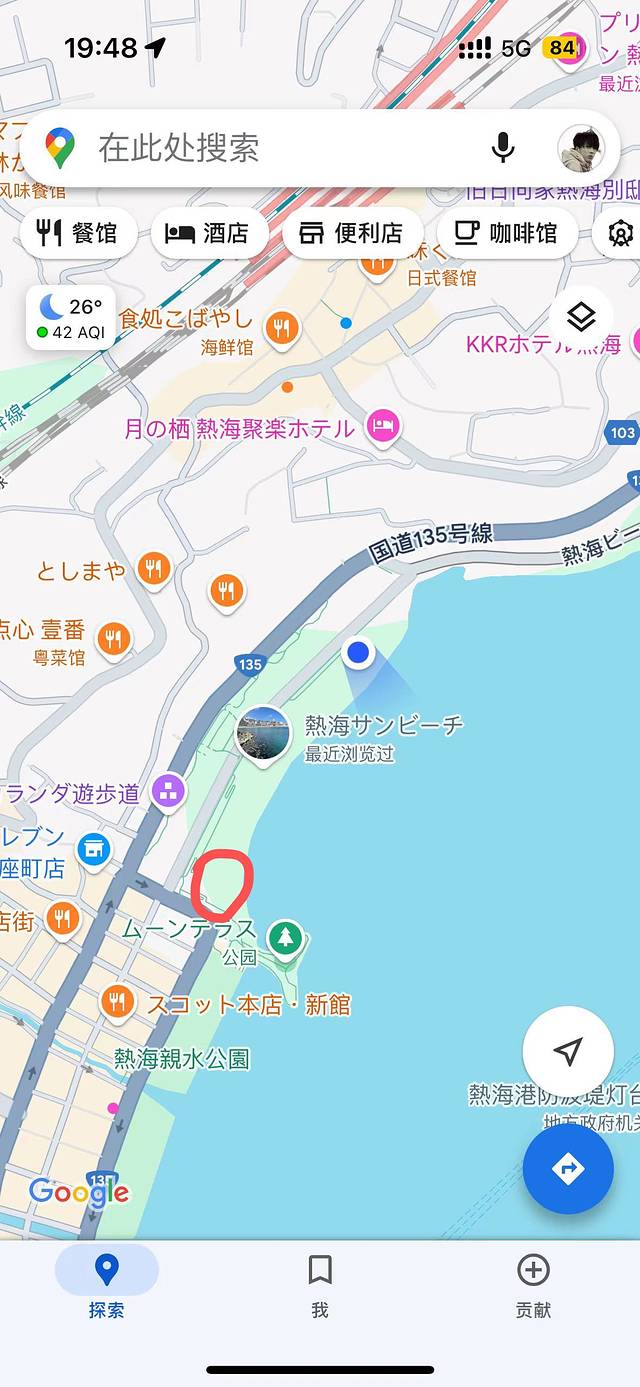This screenshot has height=1387, width=640.
Task: Recenter map on my location
Action: pos(568,1051)
